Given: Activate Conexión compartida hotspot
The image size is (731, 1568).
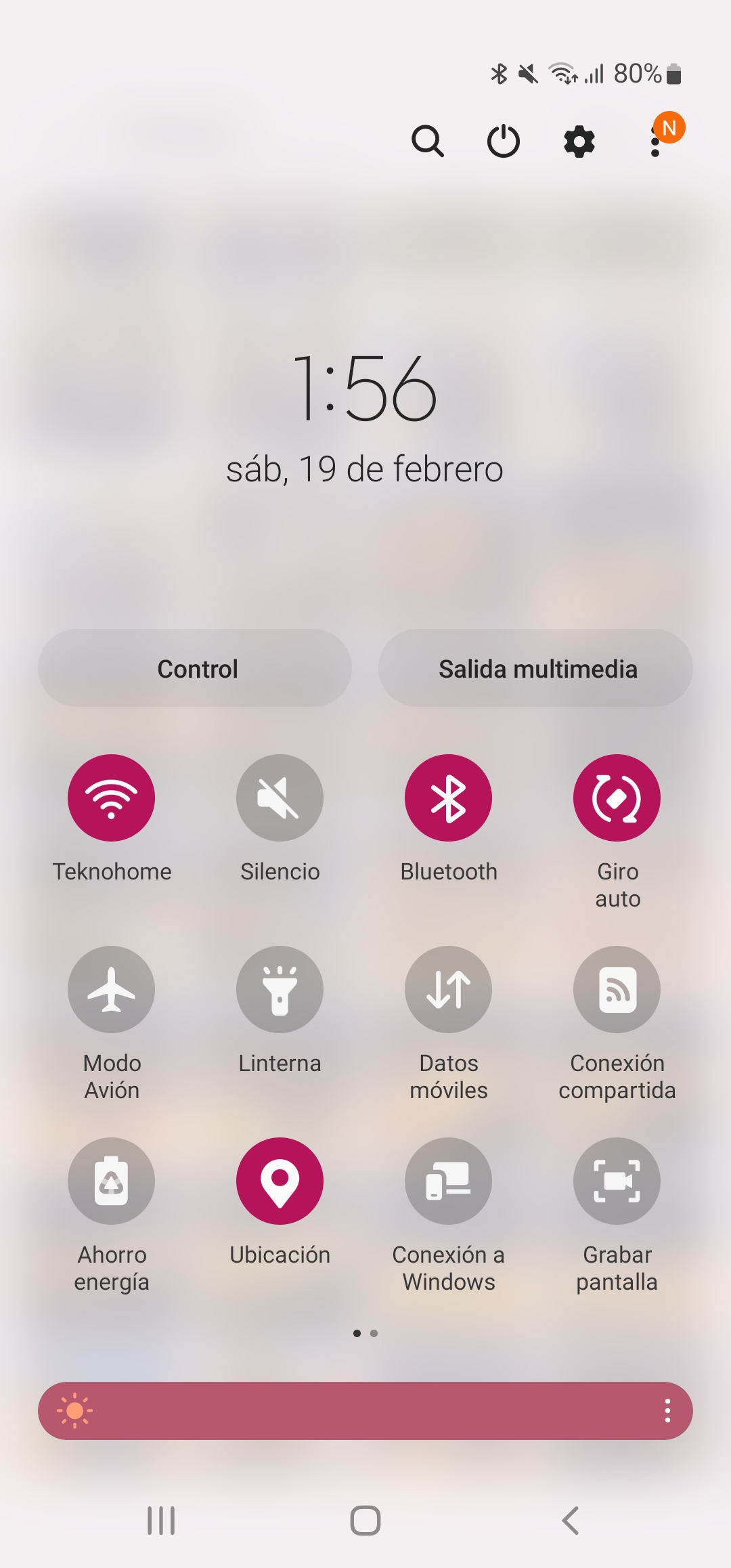Looking at the screenshot, I should click(617, 989).
